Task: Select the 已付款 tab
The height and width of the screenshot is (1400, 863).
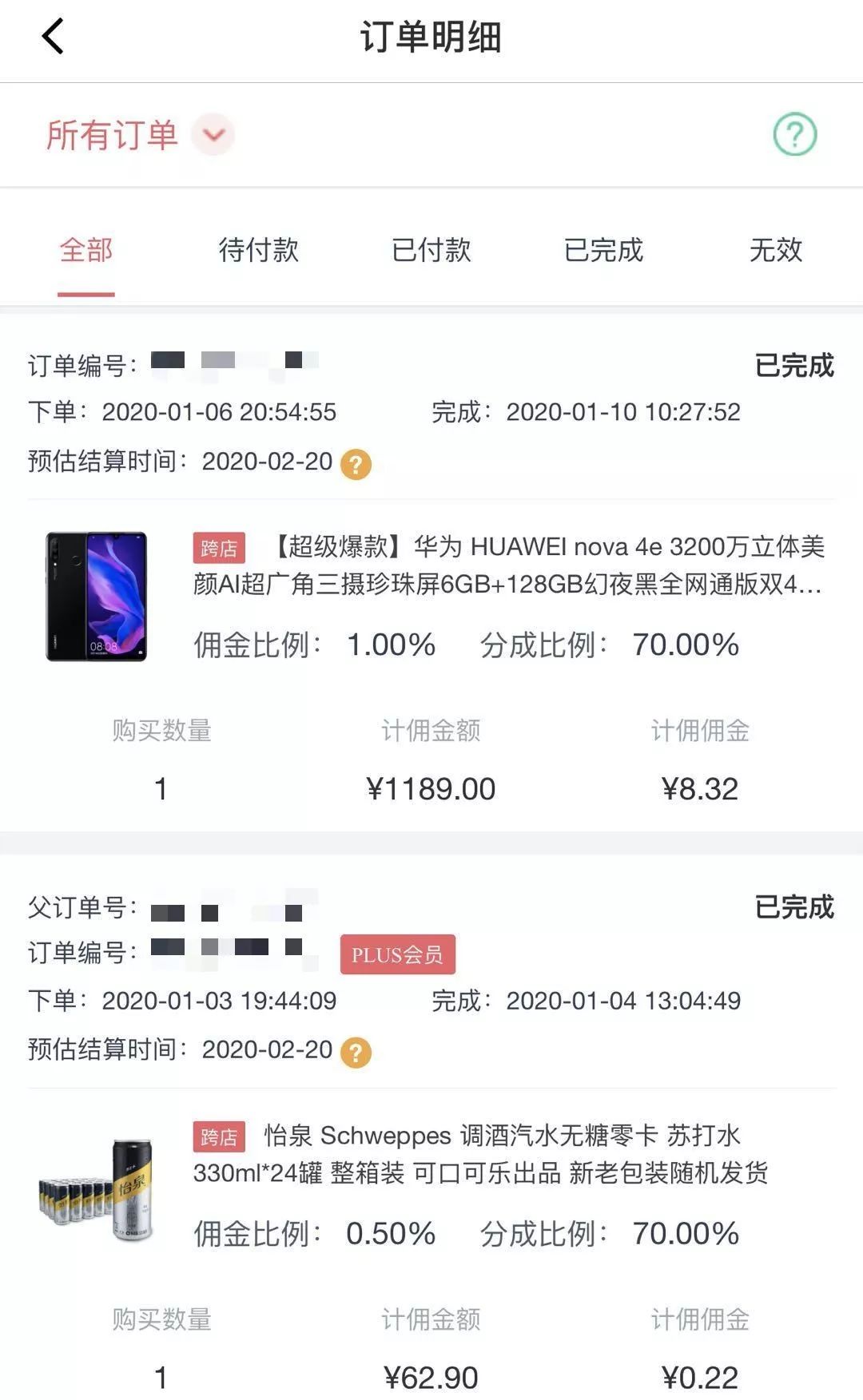Action: click(431, 251)
